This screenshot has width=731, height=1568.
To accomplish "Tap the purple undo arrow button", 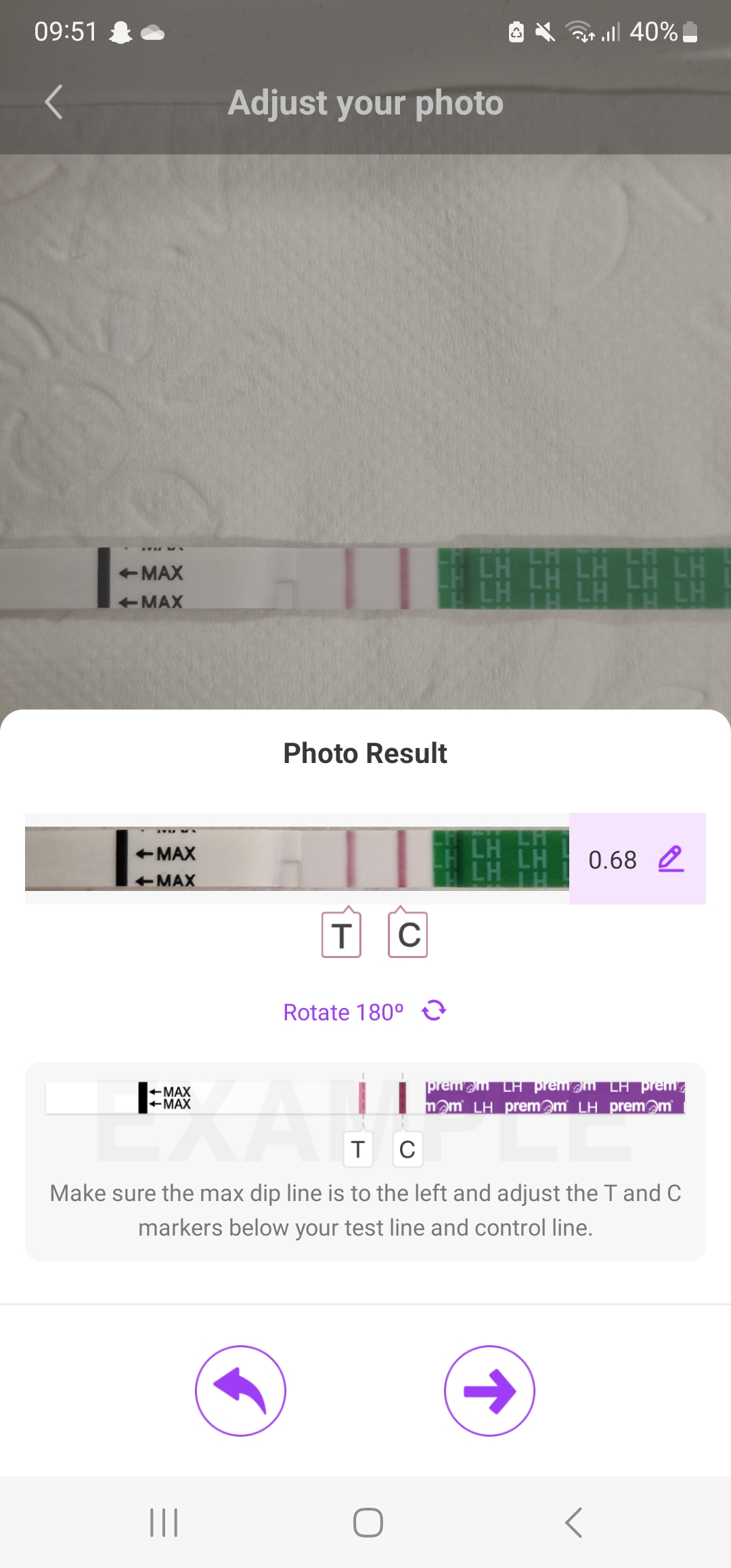I will tap(240, 1391).
